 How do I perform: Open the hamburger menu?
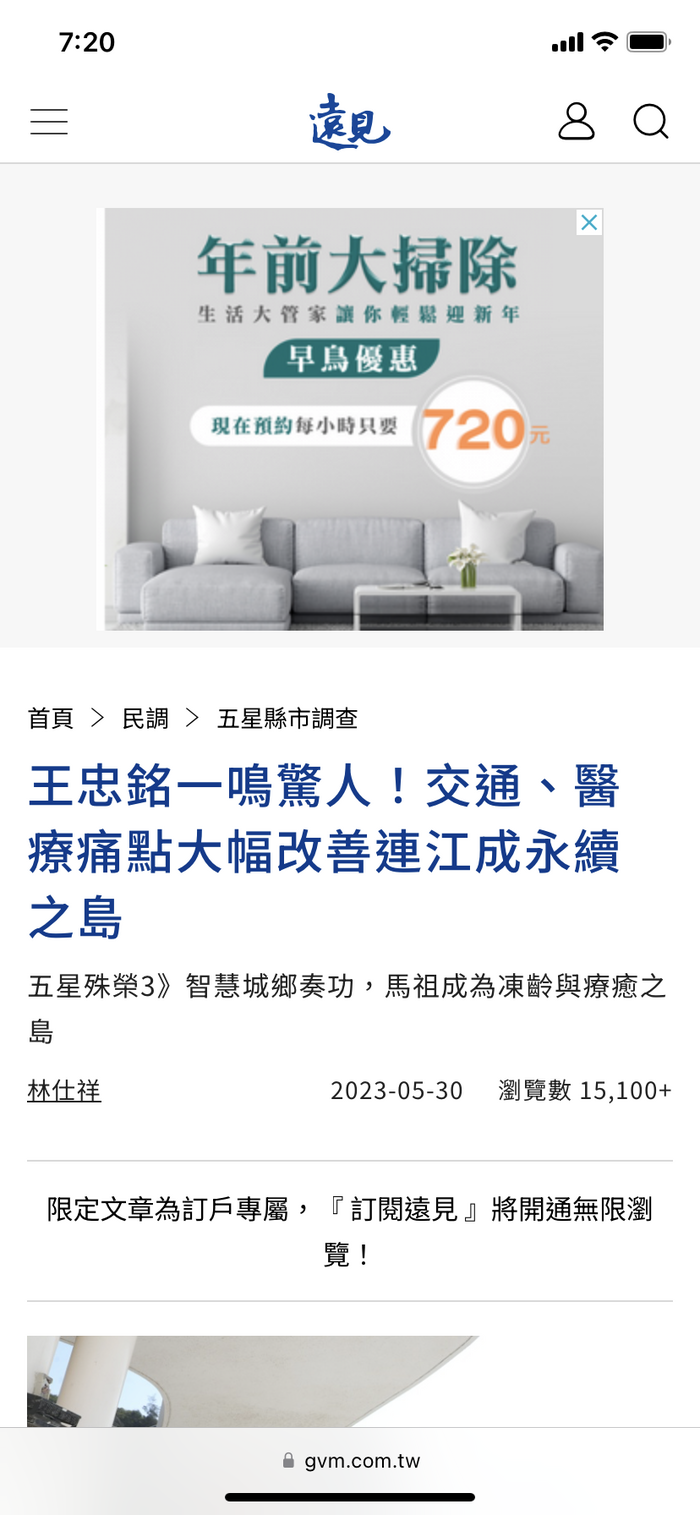[x=49, y=122]
